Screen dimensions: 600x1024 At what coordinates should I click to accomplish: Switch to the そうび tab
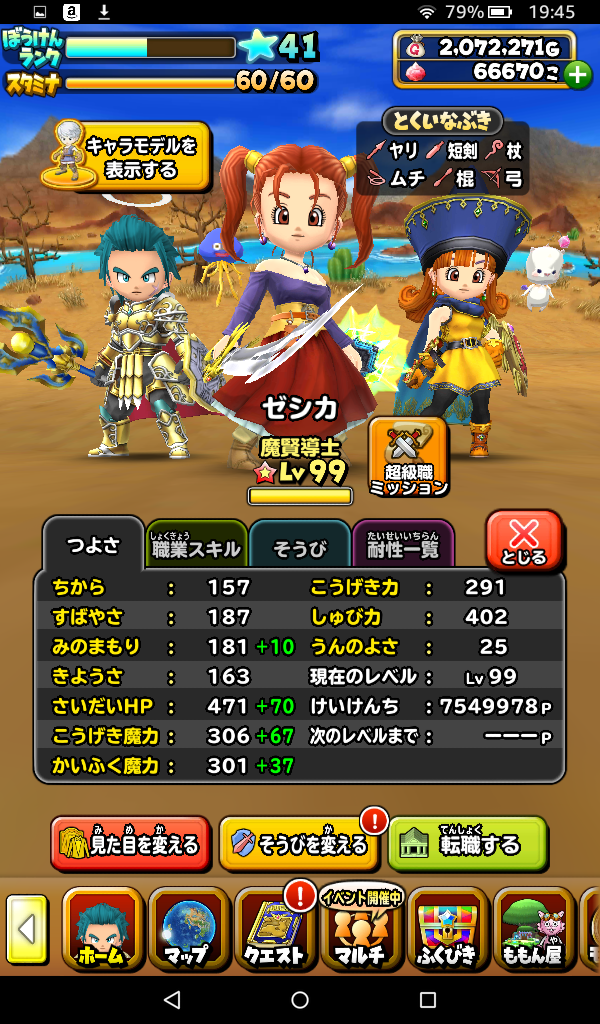click(299, 546)
